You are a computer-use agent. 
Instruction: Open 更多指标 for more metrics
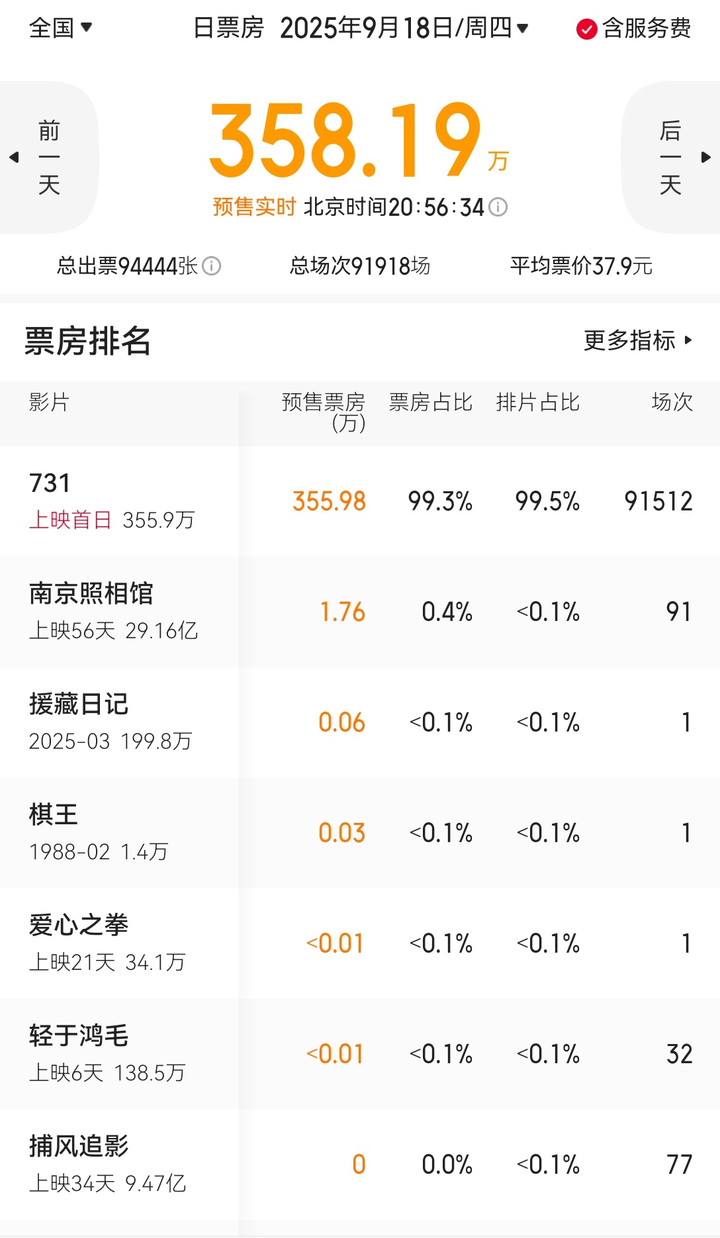pyautogui.click(x=638, y=341)
